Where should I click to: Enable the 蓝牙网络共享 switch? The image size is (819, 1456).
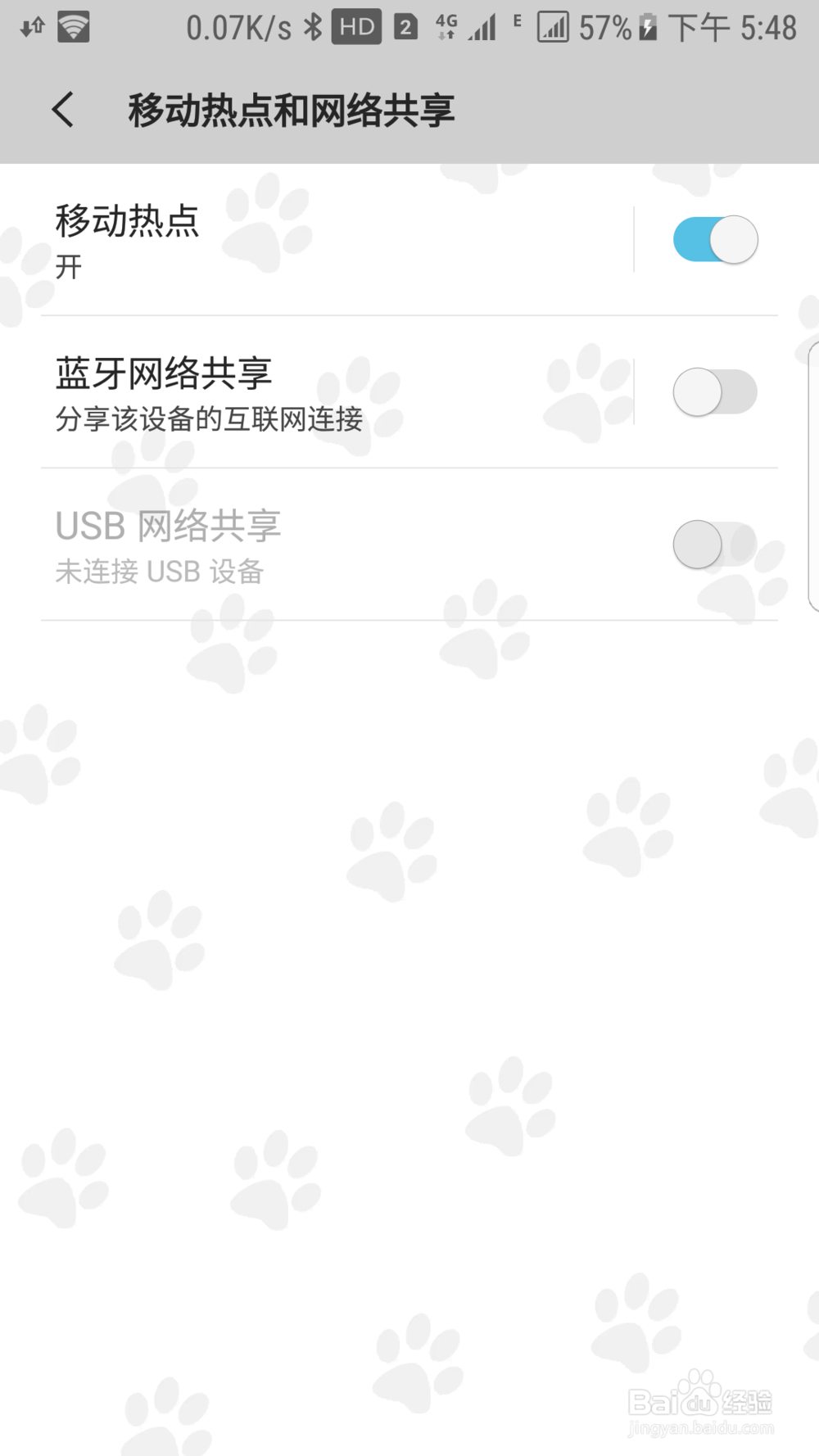tap(715, 392)
